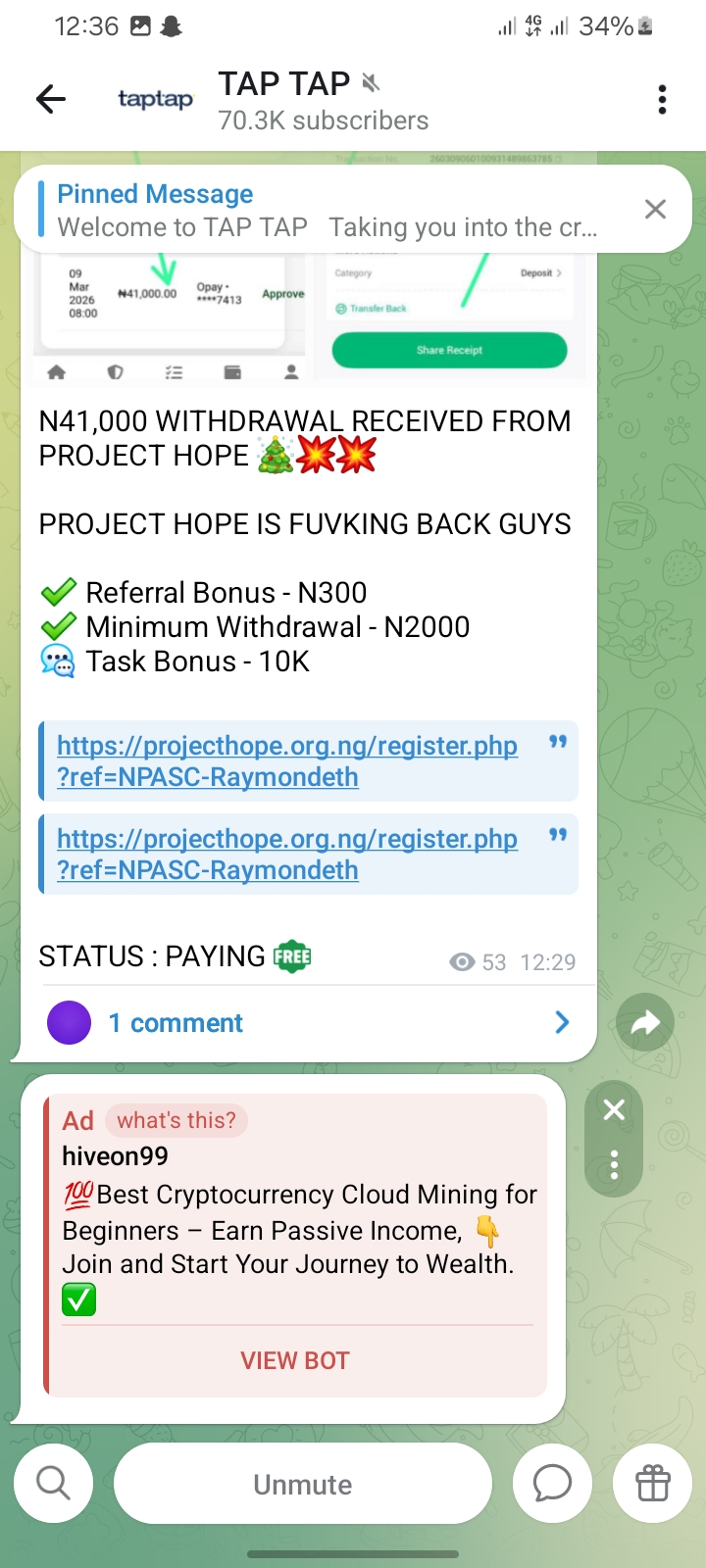Close the hiveon99 ad
The width and height of the screenshot is (706, 1568).
pyautogui.click(x=614, y=1110)
